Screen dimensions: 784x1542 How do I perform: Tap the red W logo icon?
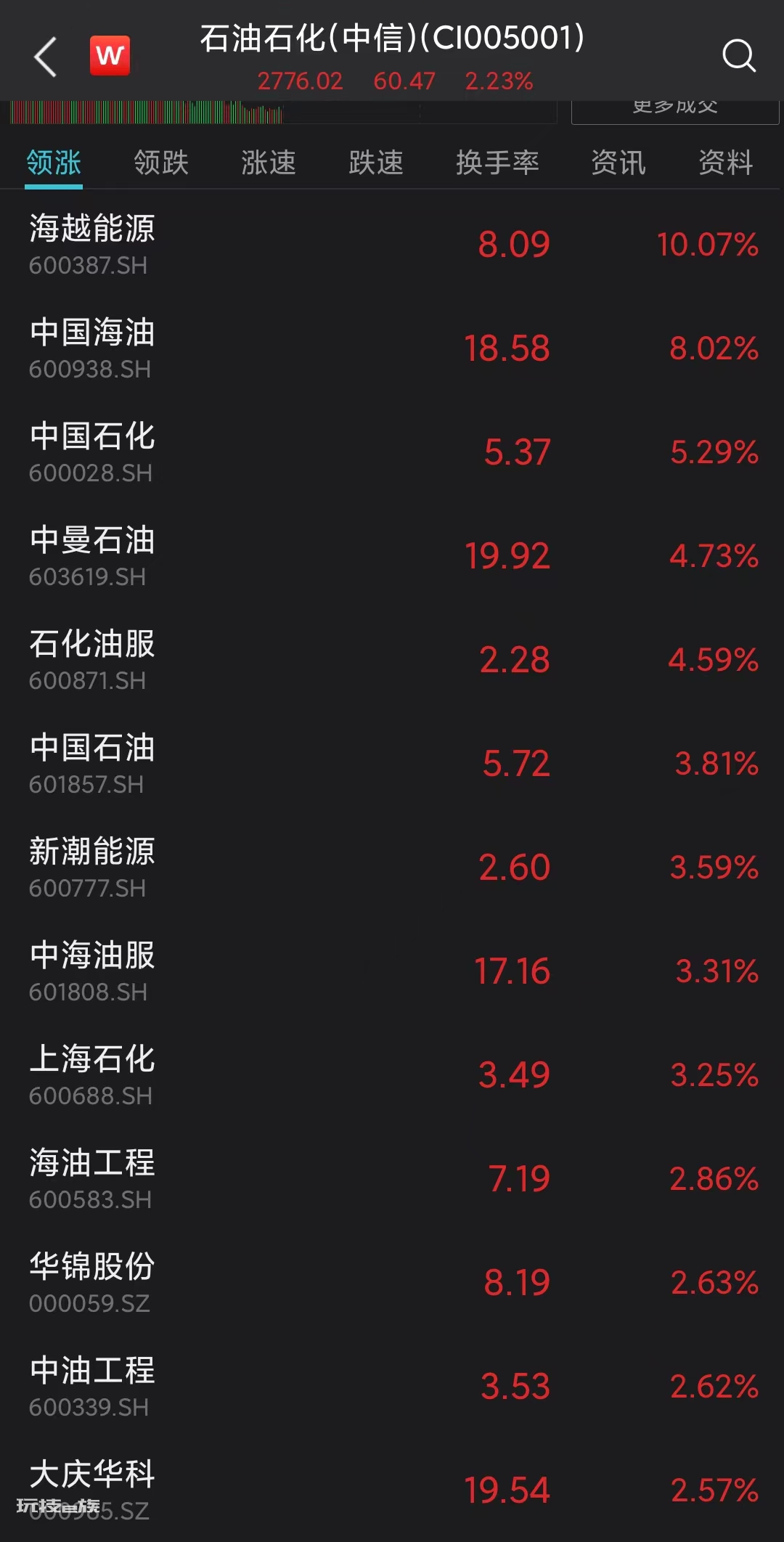click(110, 55)
